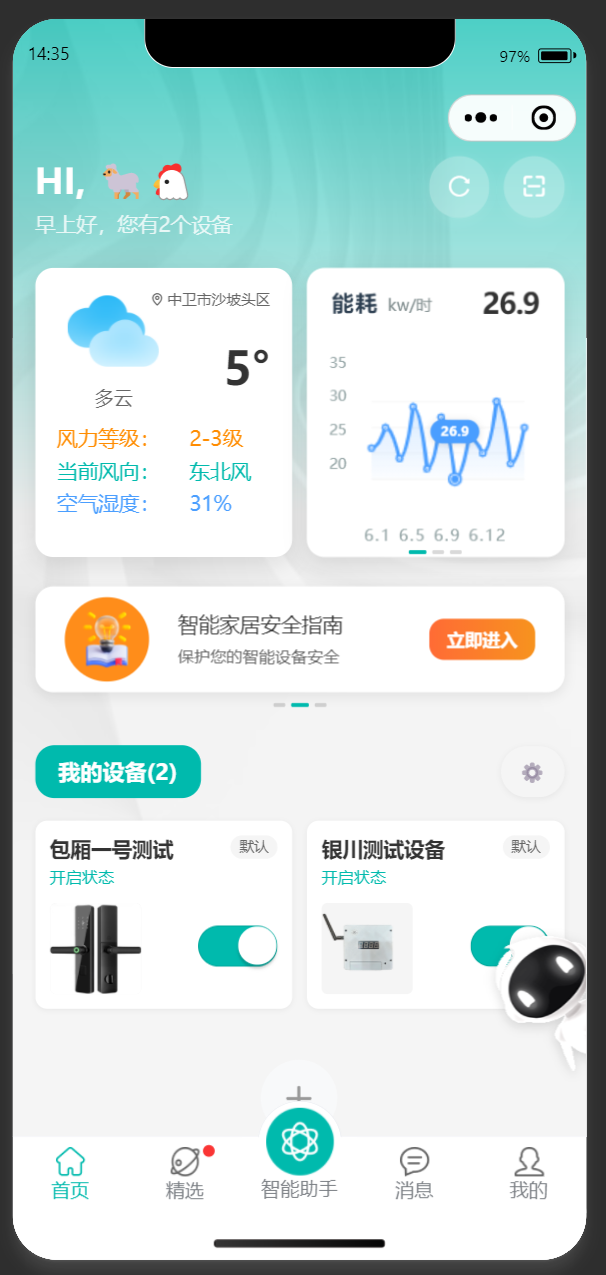Select the 我的设备(2) tab
Screen dimensions: 606x1275
click(x=118, y=772)
